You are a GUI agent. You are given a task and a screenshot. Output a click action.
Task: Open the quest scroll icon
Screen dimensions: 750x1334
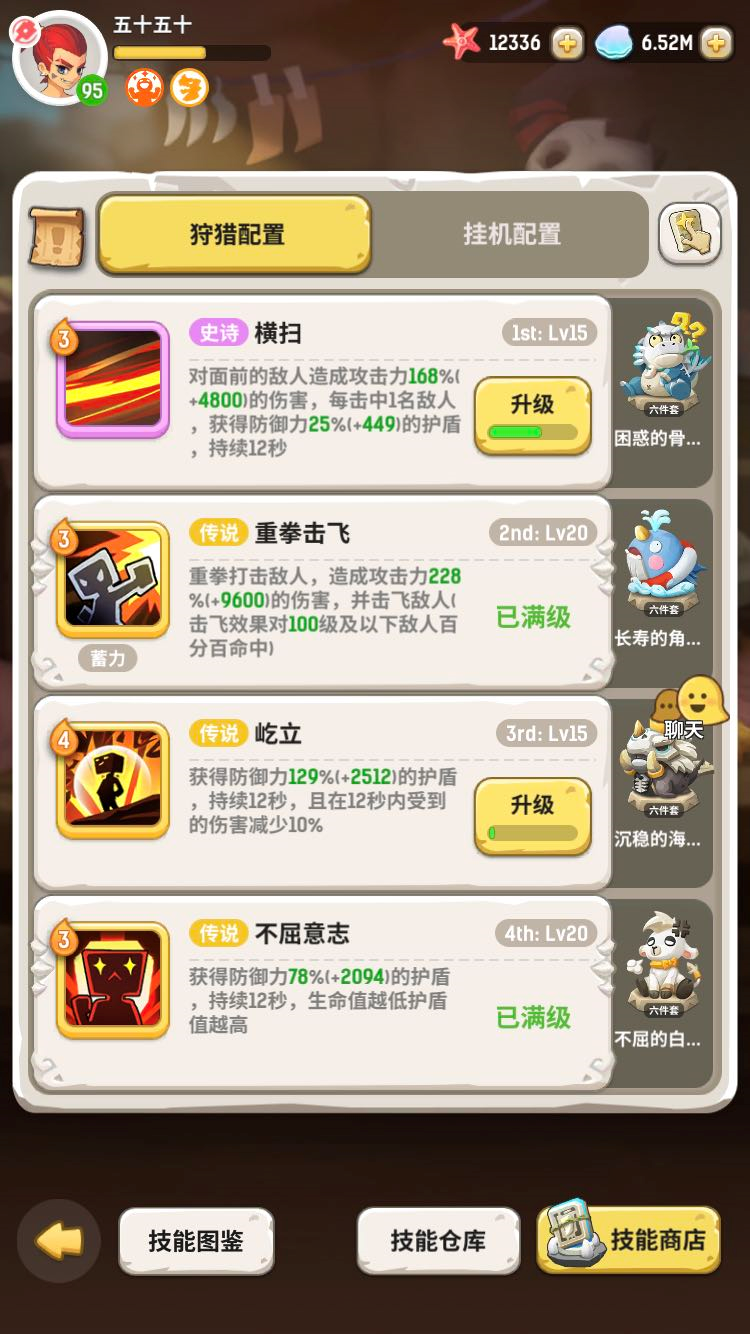point(55,236)
